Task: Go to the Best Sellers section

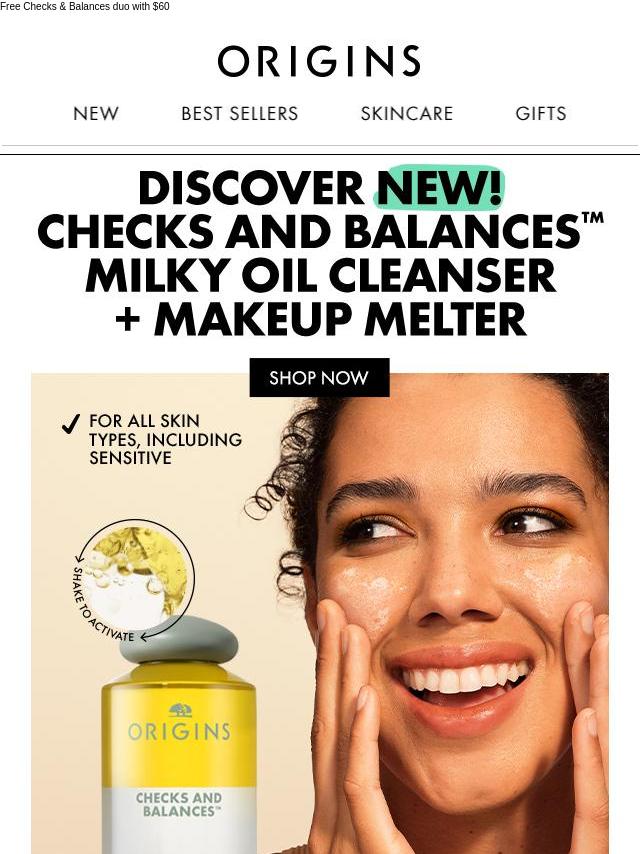Action: point(240,114)
